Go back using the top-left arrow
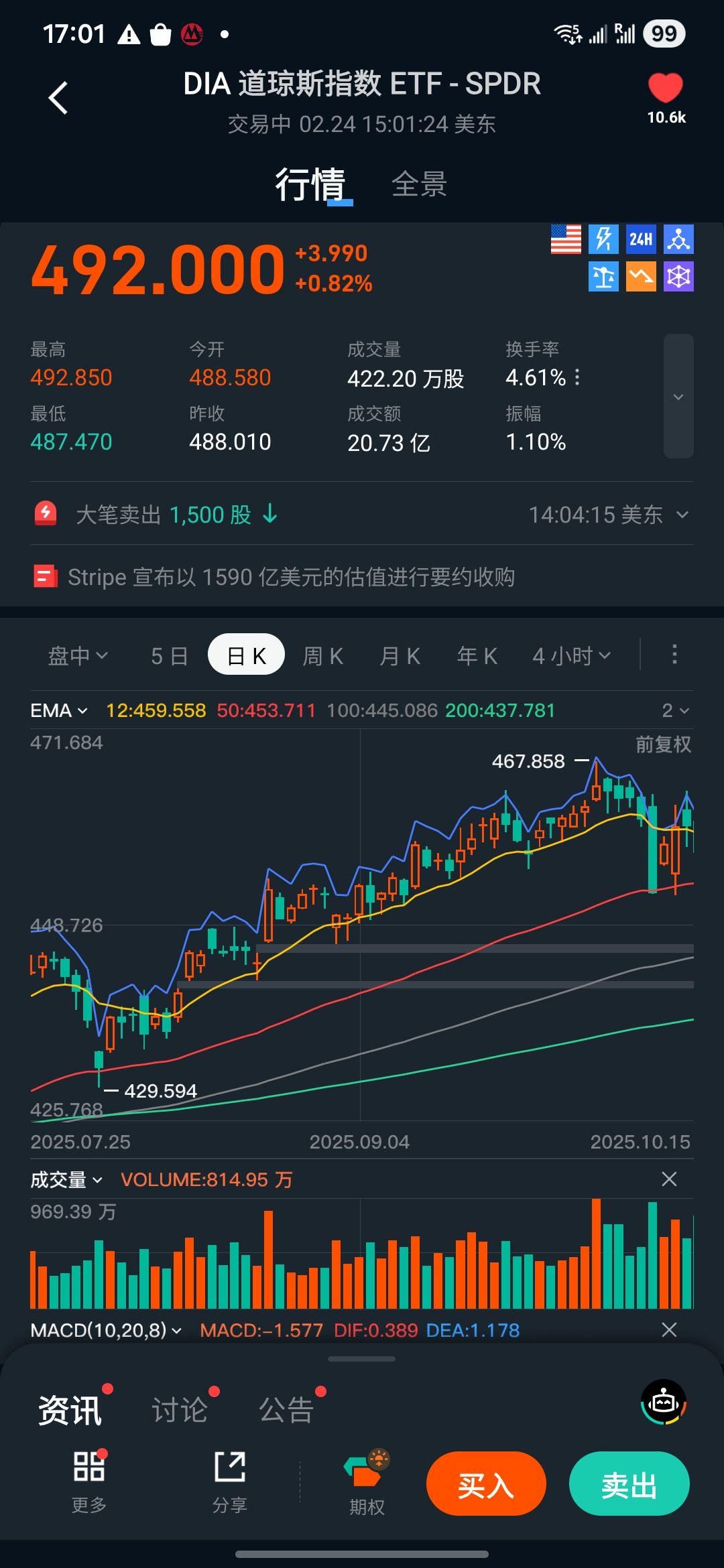This screenshot has height=1568, width=724. pyautogui.click(x=58, y=99)
